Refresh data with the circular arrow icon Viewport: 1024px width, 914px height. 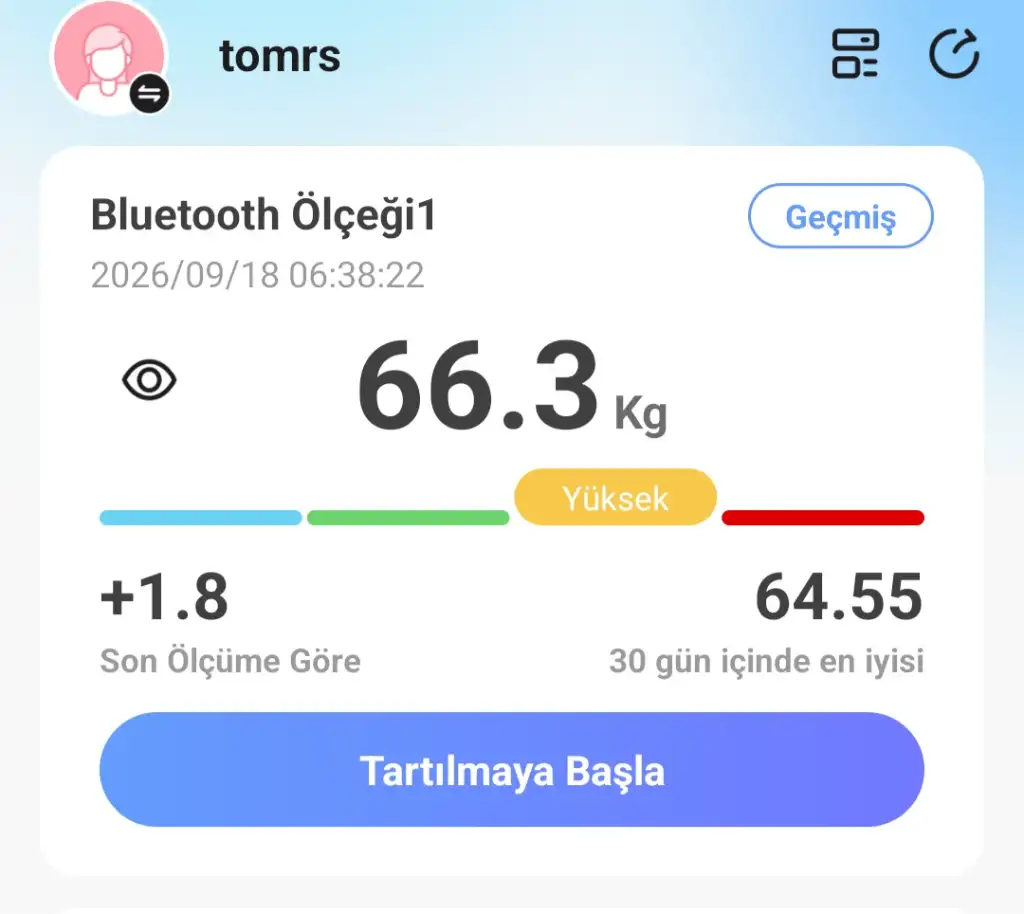coord(954,54)
